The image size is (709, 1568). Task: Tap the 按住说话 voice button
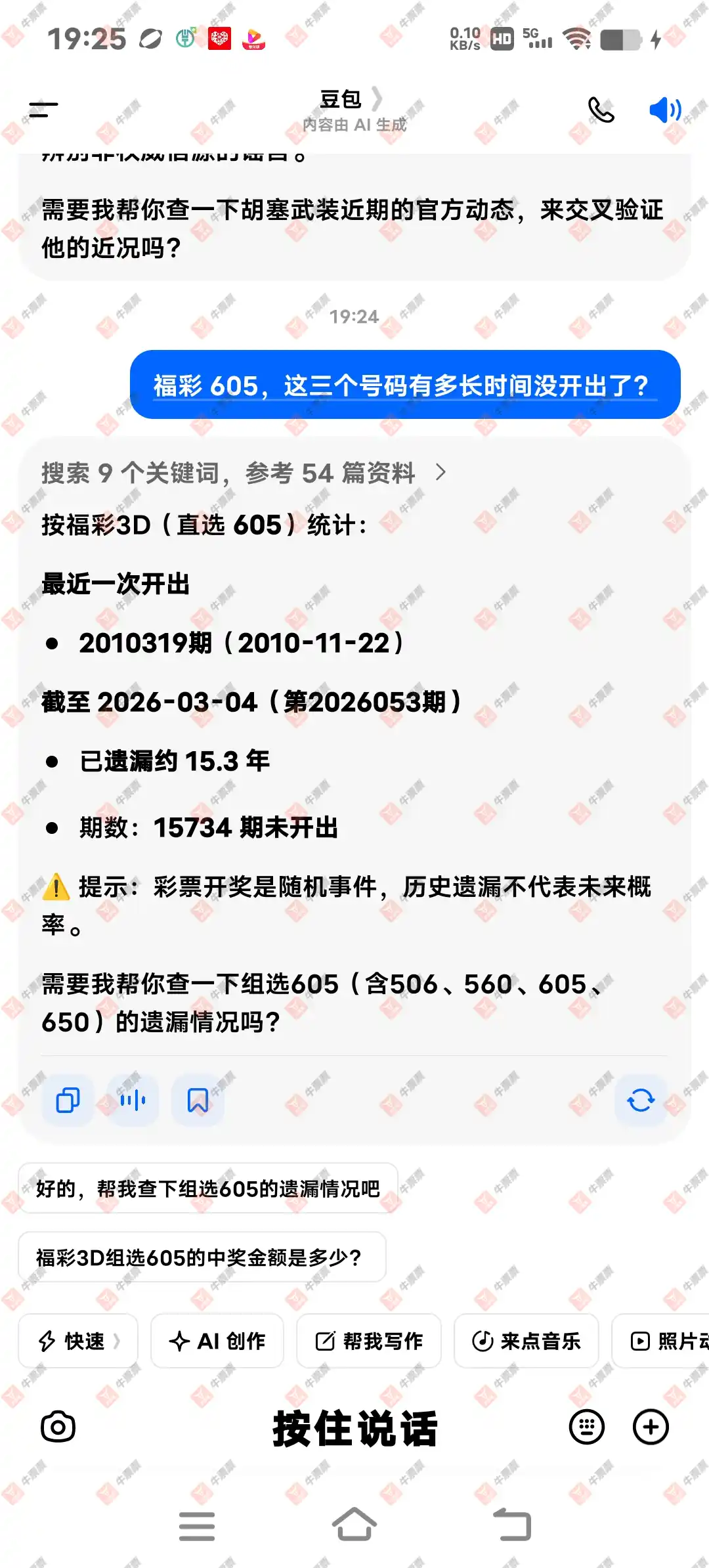pyautogui.click(x=354, y=1428)
